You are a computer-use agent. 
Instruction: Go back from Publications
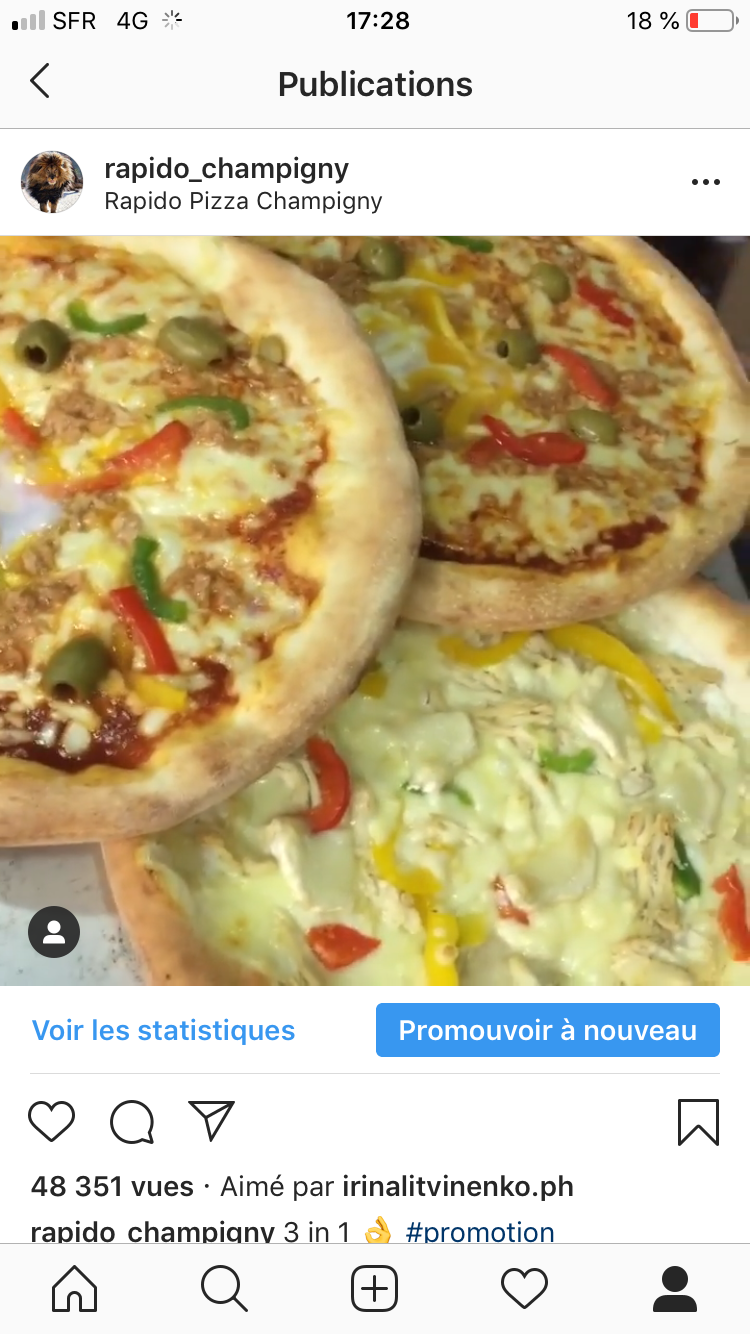(x=40, y=82)
